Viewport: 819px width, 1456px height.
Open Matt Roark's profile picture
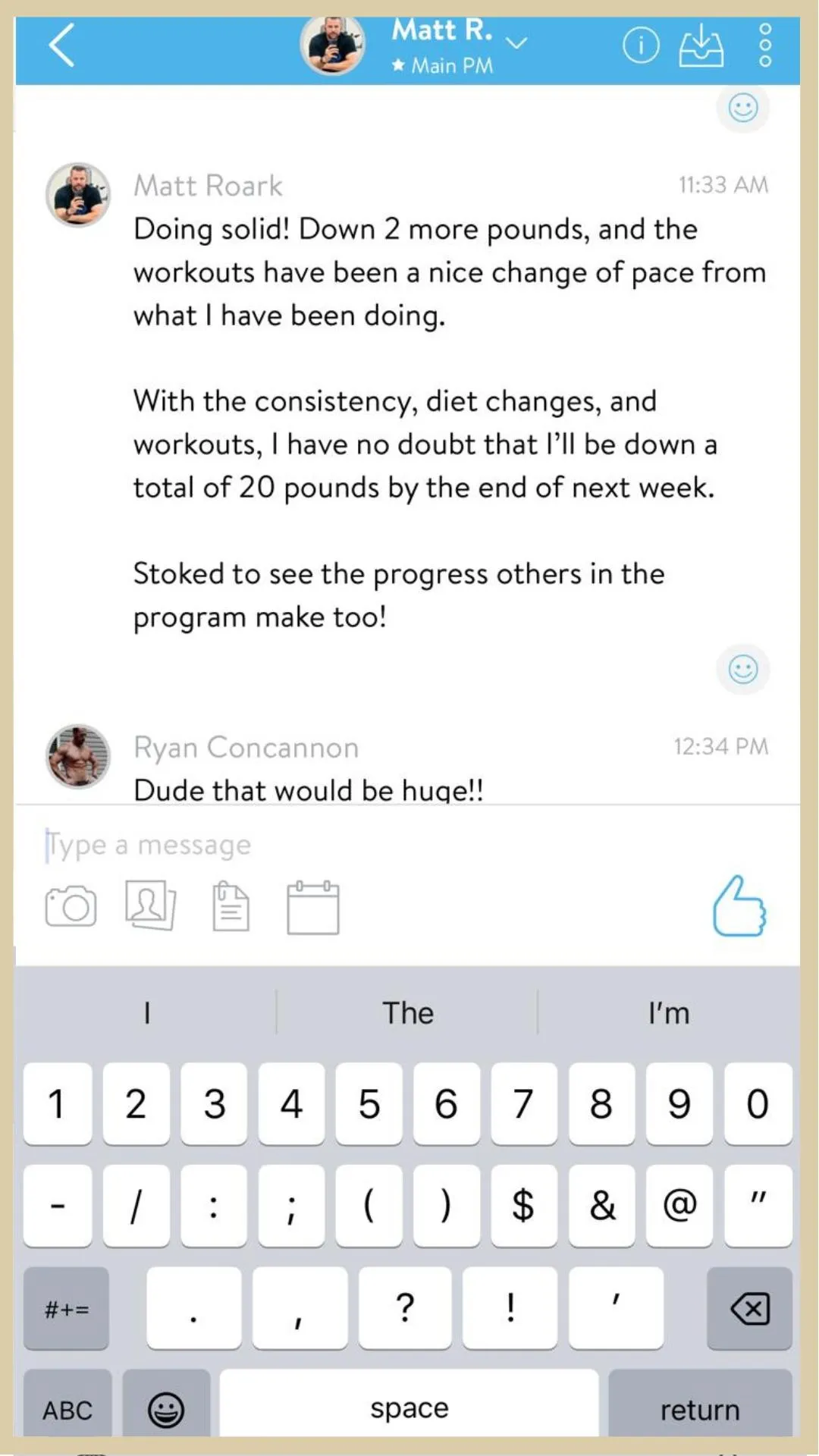(78, 195)
